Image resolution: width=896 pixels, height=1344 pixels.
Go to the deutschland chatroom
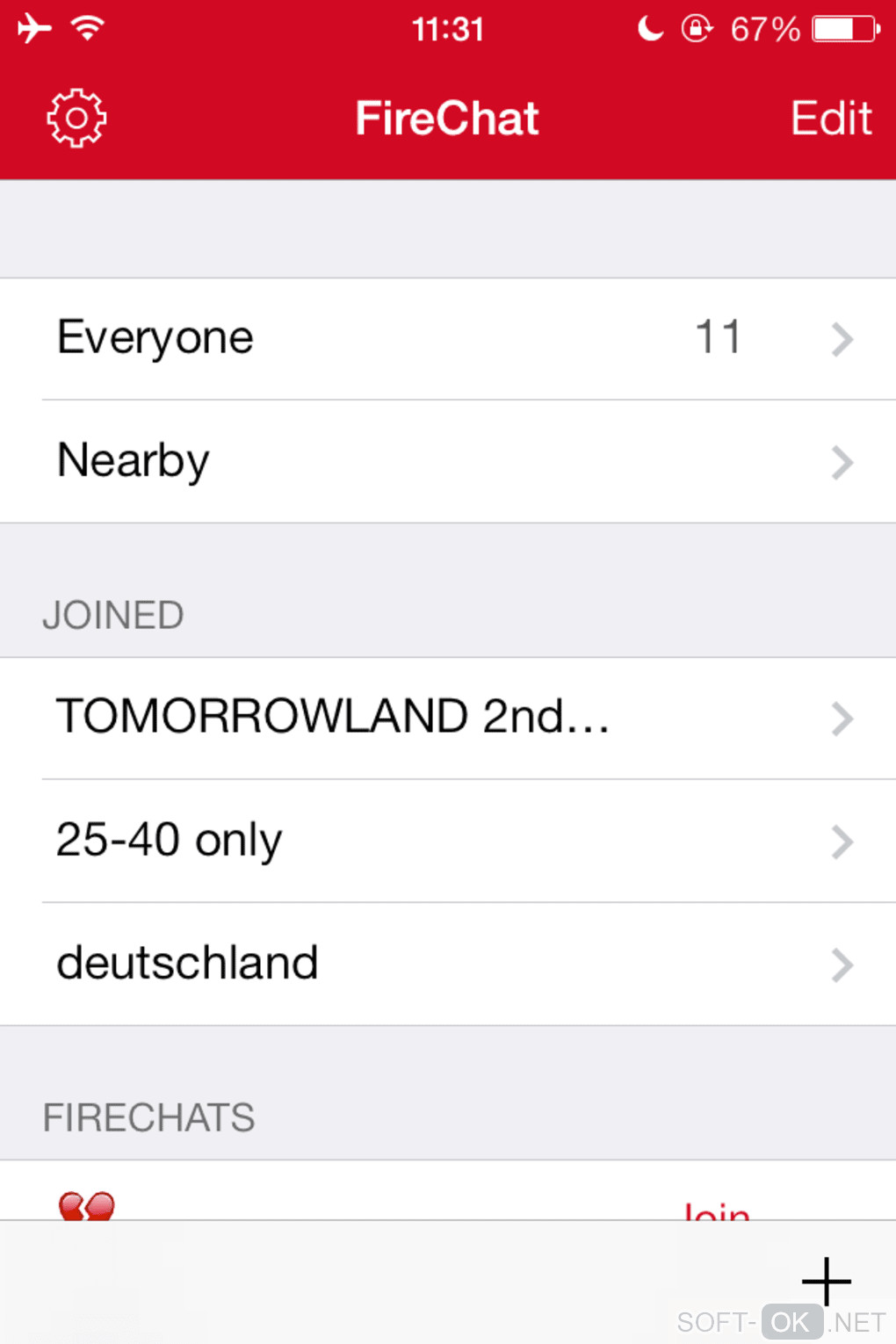(x=448, y=964)
